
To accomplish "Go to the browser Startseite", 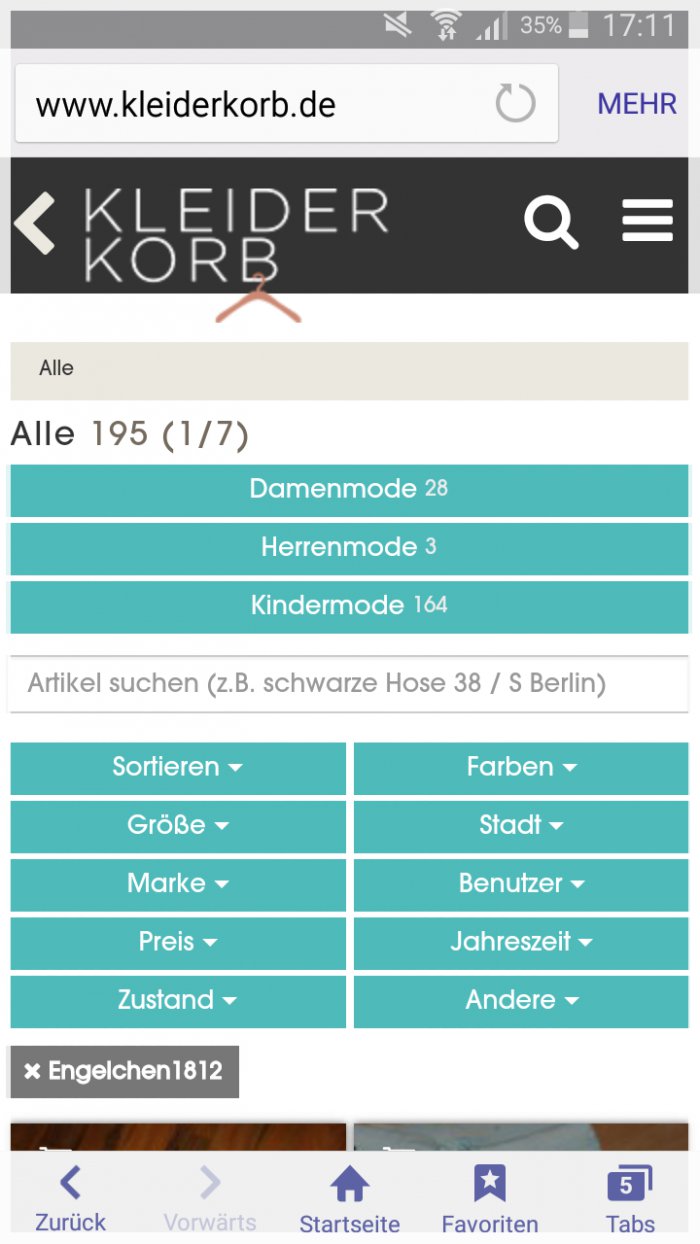I will pyautogui.click(x=349, y=1198).
